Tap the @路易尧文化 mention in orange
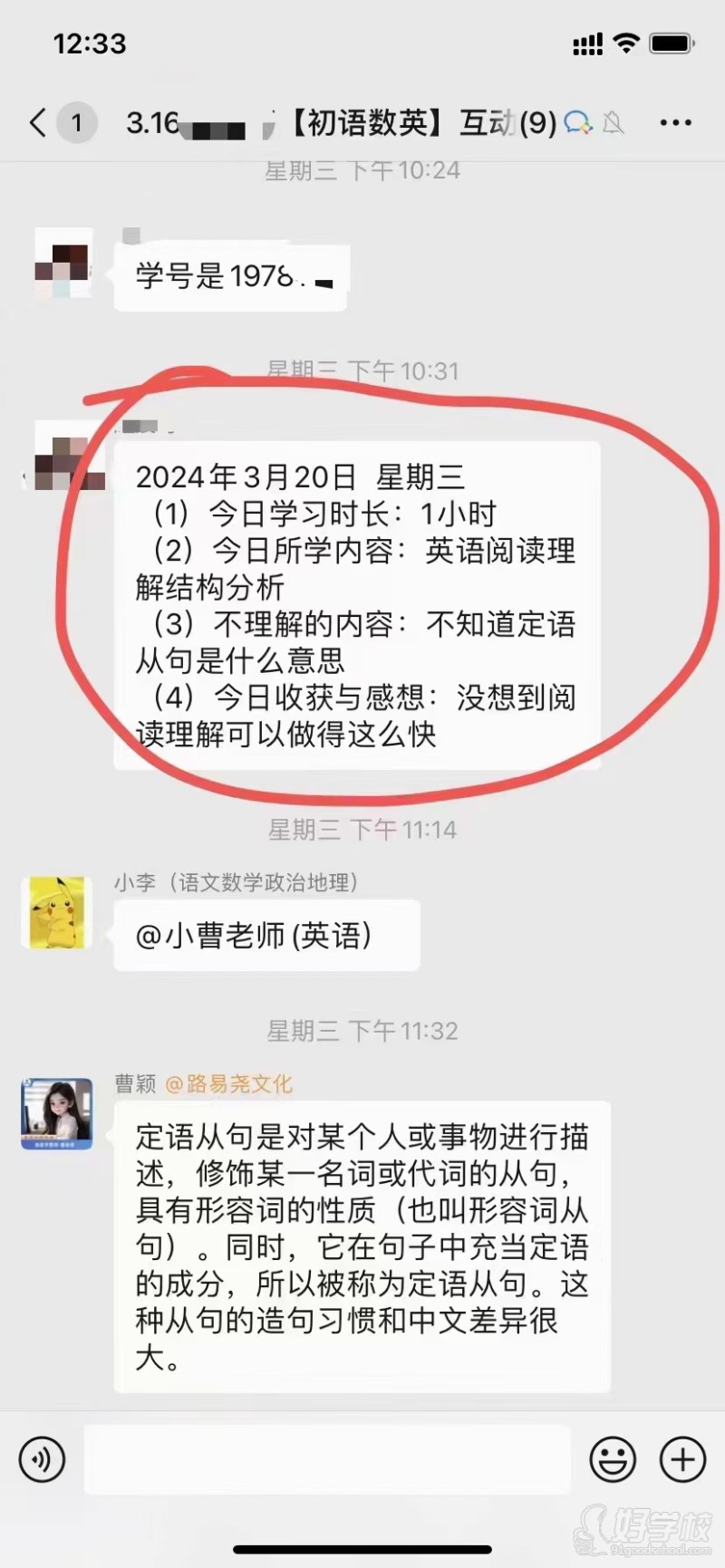The width and height of the screenshot is (725, 1568). [229, 1083]
